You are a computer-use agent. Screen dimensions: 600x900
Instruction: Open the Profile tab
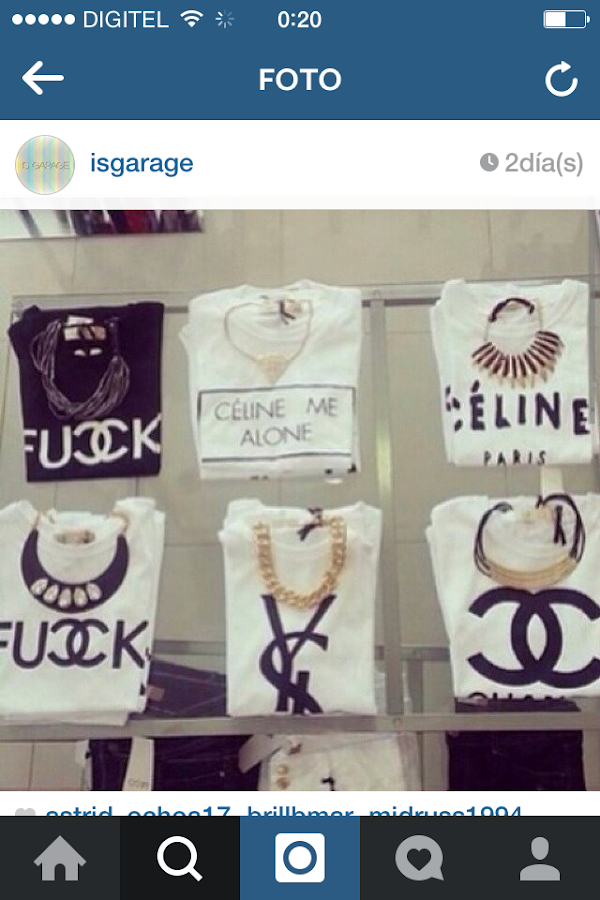point(540,858)
